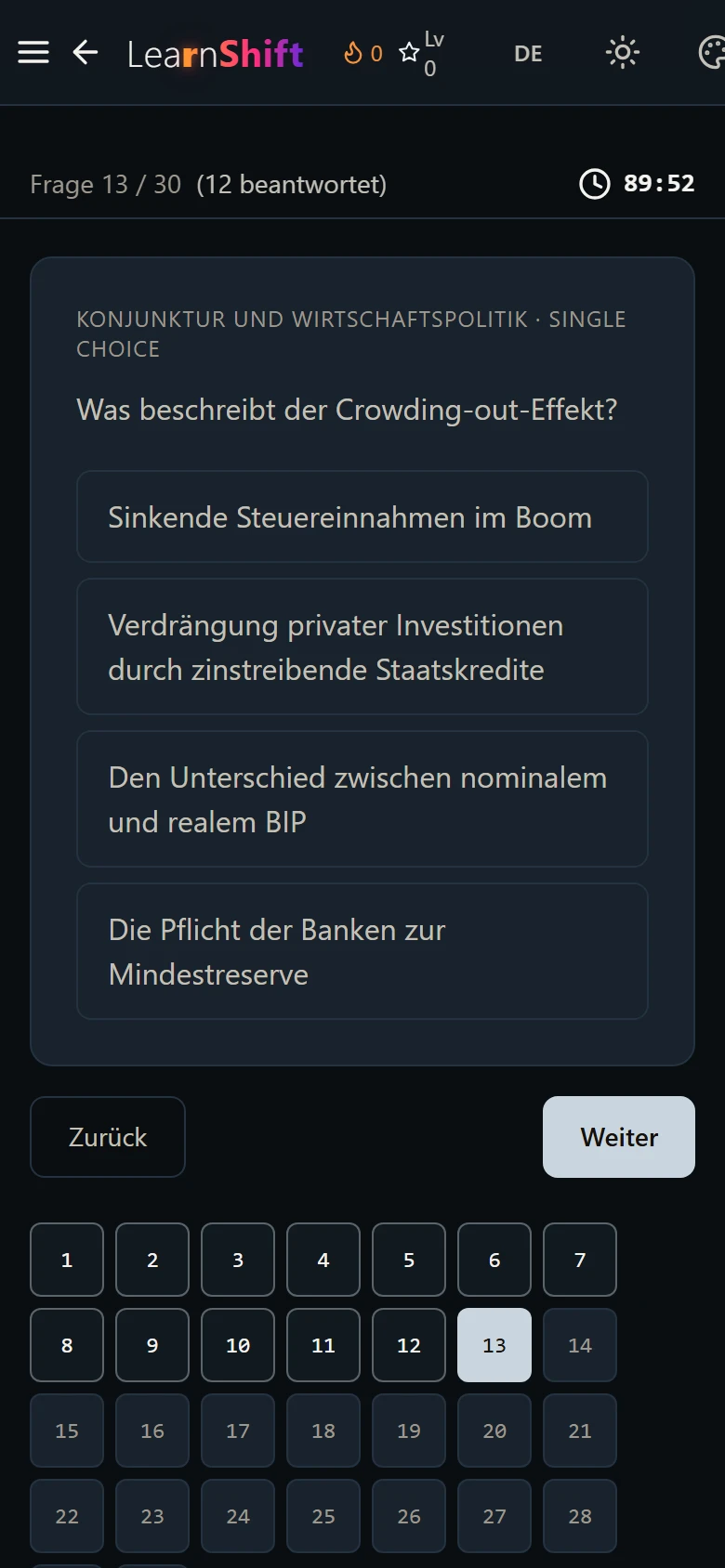The height and width of the screenshot is (1568, 725).
Task: Go back with the arrow icon
Action: 86,53
